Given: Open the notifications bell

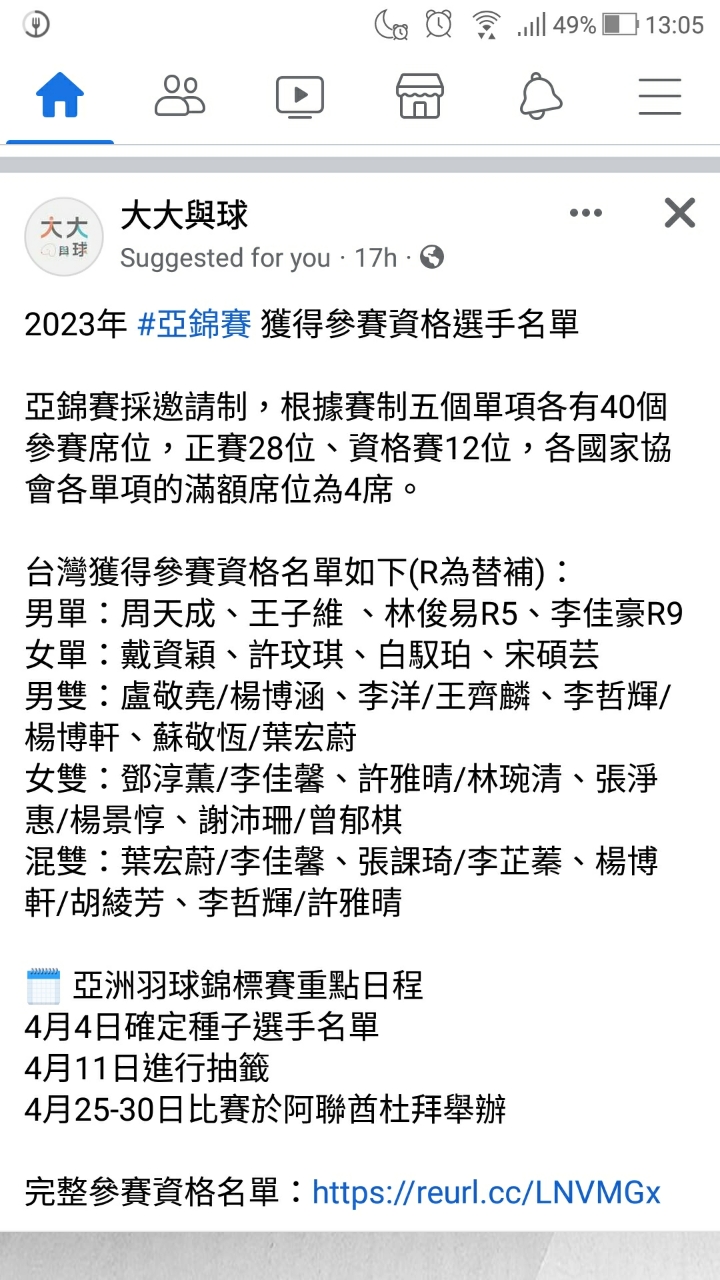Looking at the screenshot, I should click(540, 96).
